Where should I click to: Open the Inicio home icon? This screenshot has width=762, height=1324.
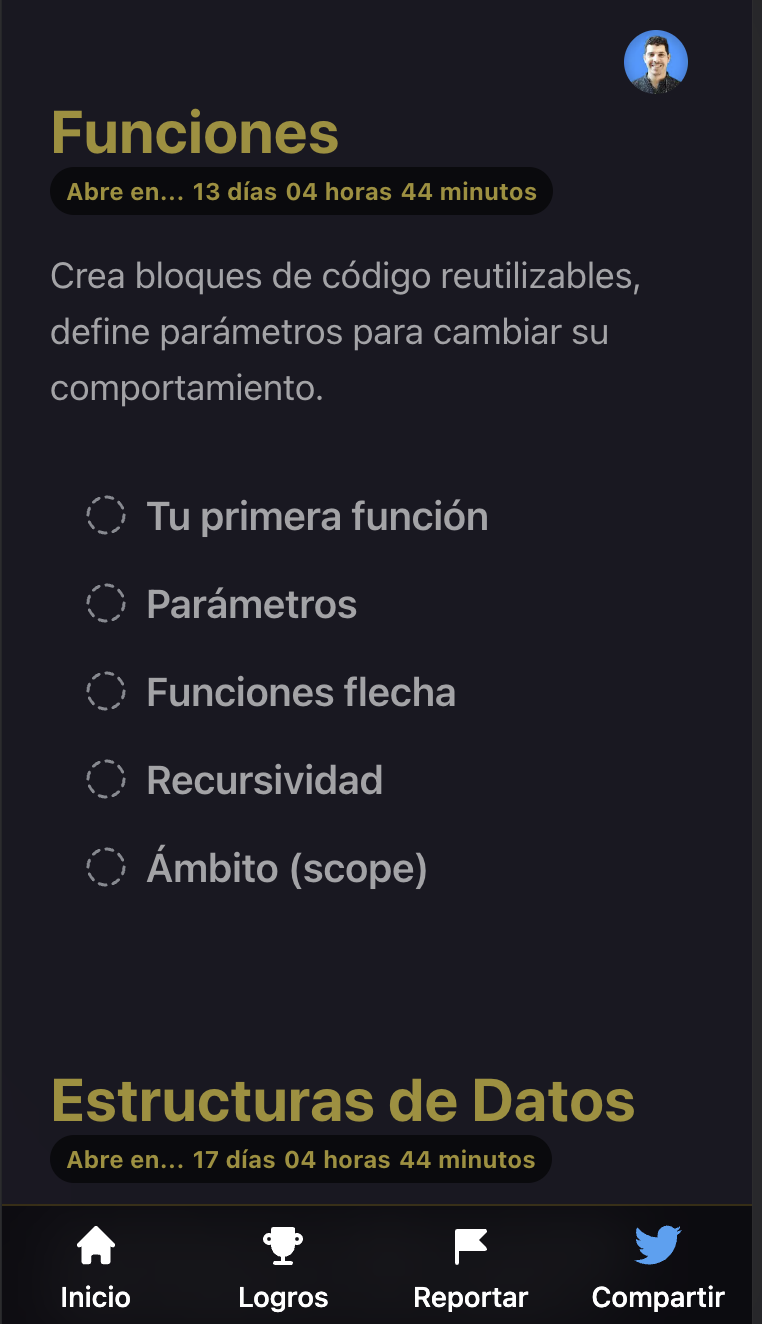tap(95, 1246)
